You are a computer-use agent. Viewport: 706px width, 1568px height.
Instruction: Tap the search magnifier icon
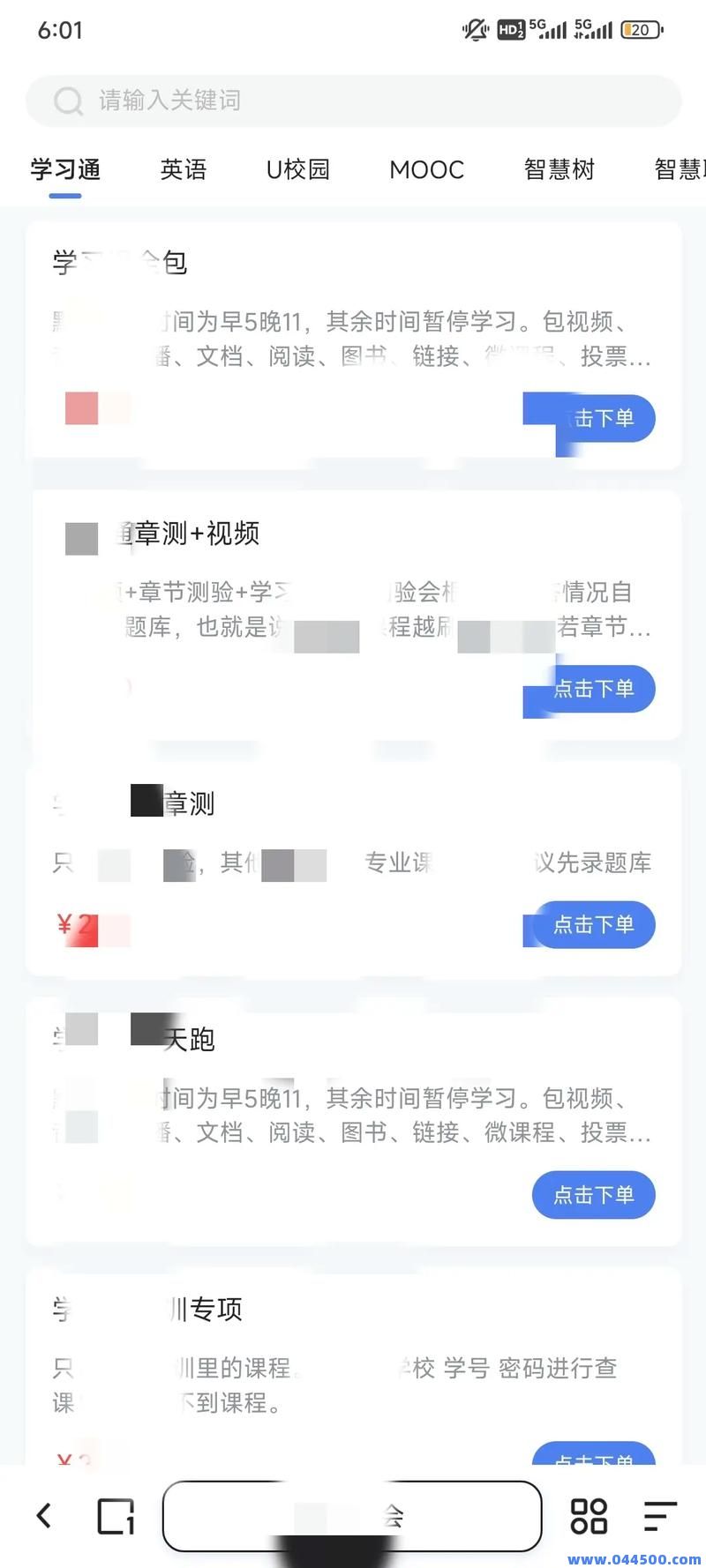pos(68,100)
